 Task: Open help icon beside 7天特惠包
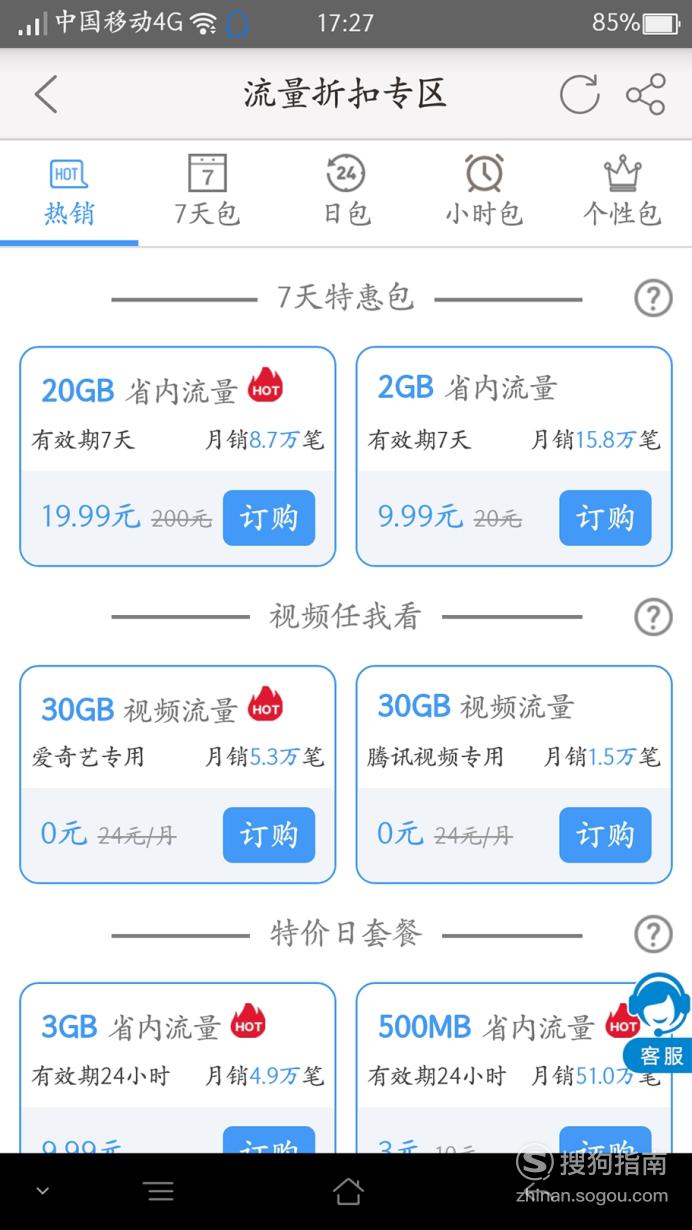pyautogui.click(x=653, y=298)
